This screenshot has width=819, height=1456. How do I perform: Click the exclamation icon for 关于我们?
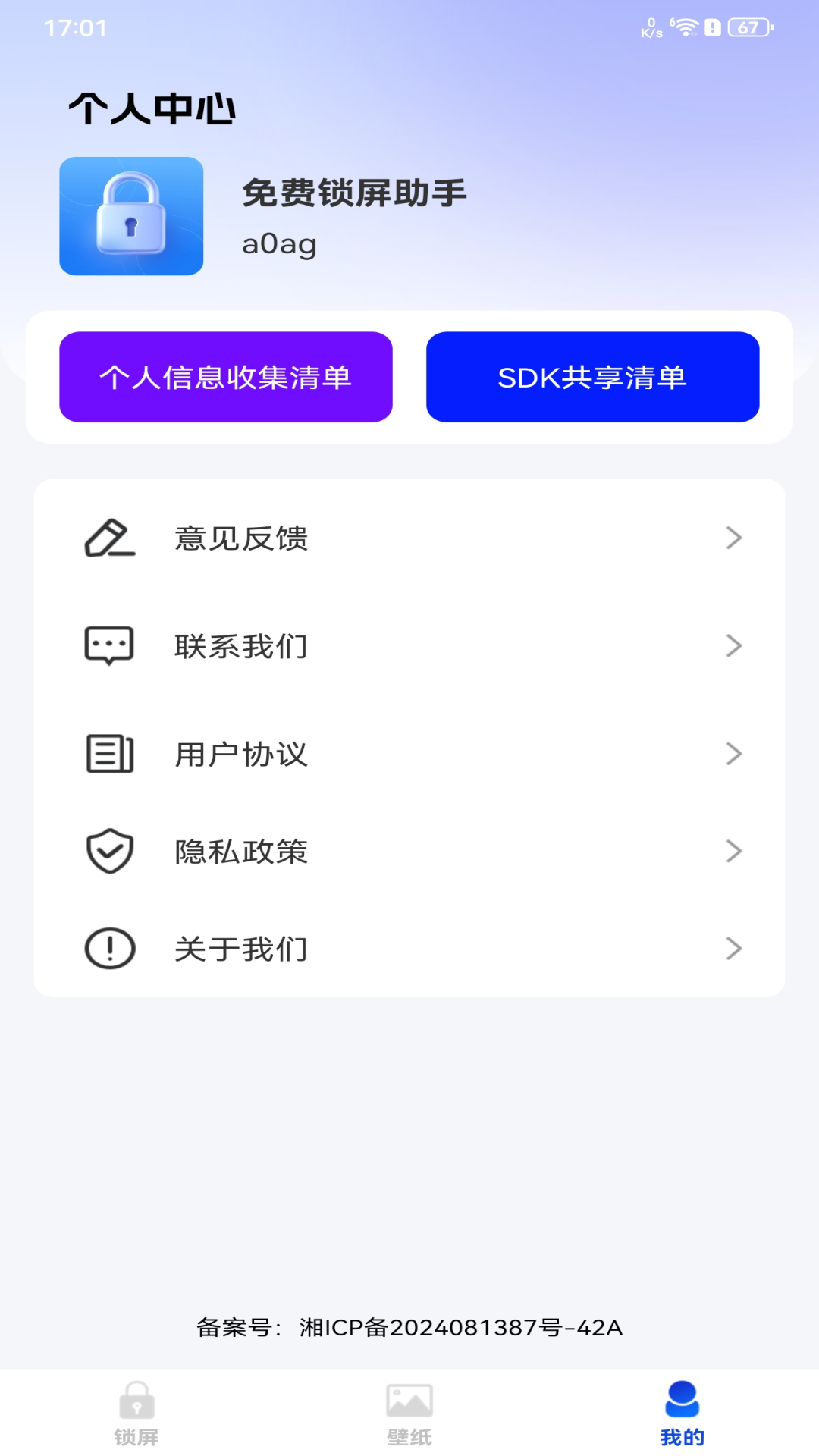(108, 948)
